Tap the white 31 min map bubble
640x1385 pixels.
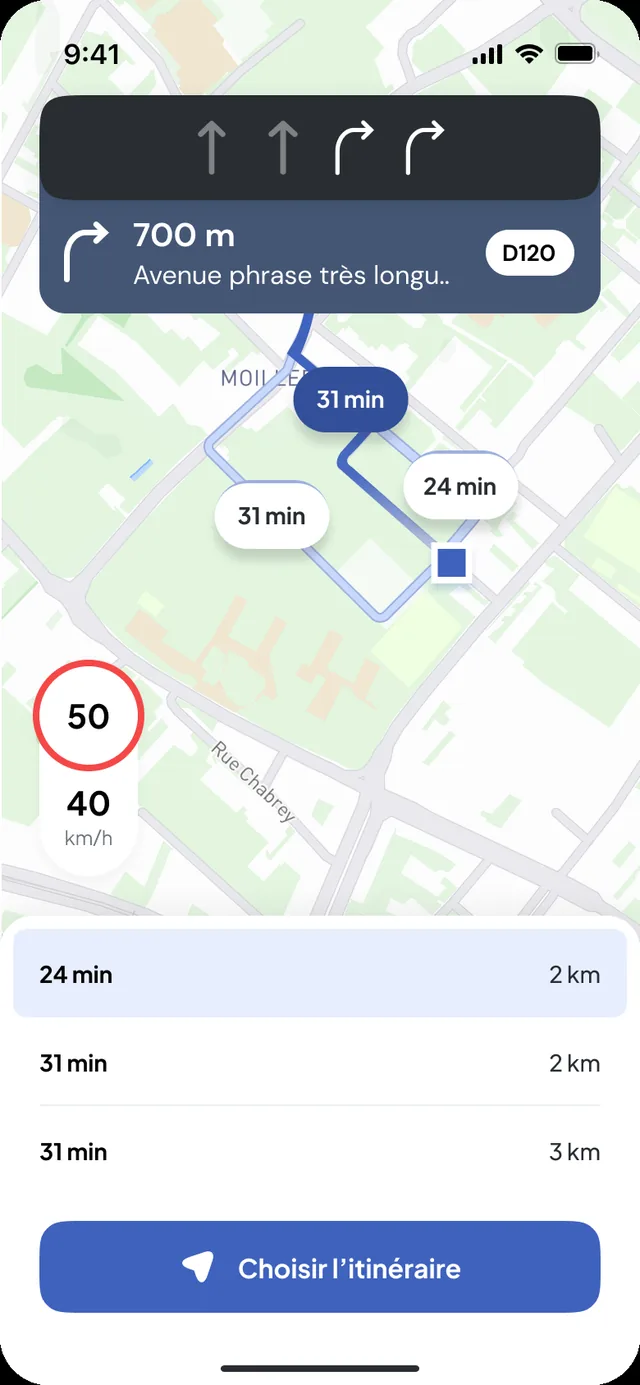(271, 516)
